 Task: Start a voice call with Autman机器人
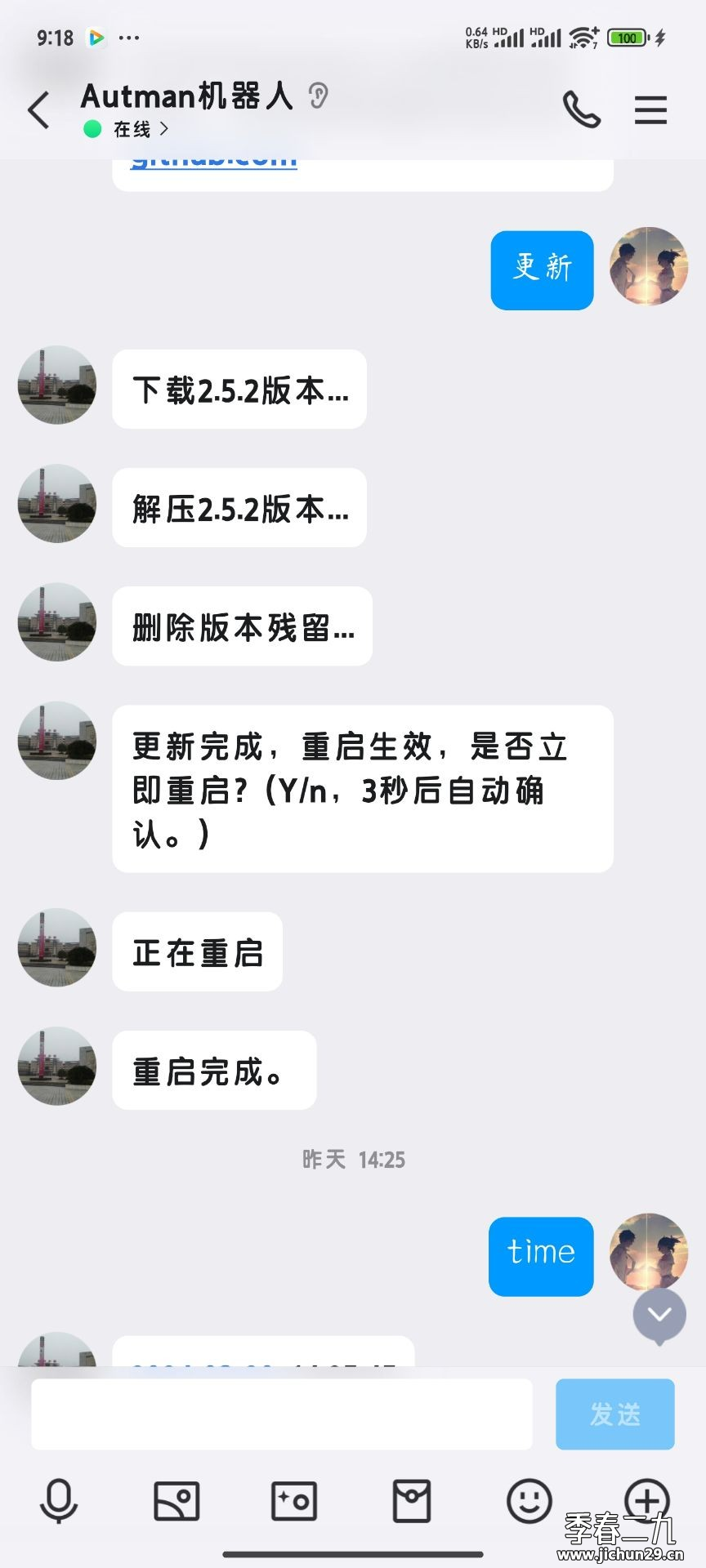pyautogui.click(x=581, y=110)
